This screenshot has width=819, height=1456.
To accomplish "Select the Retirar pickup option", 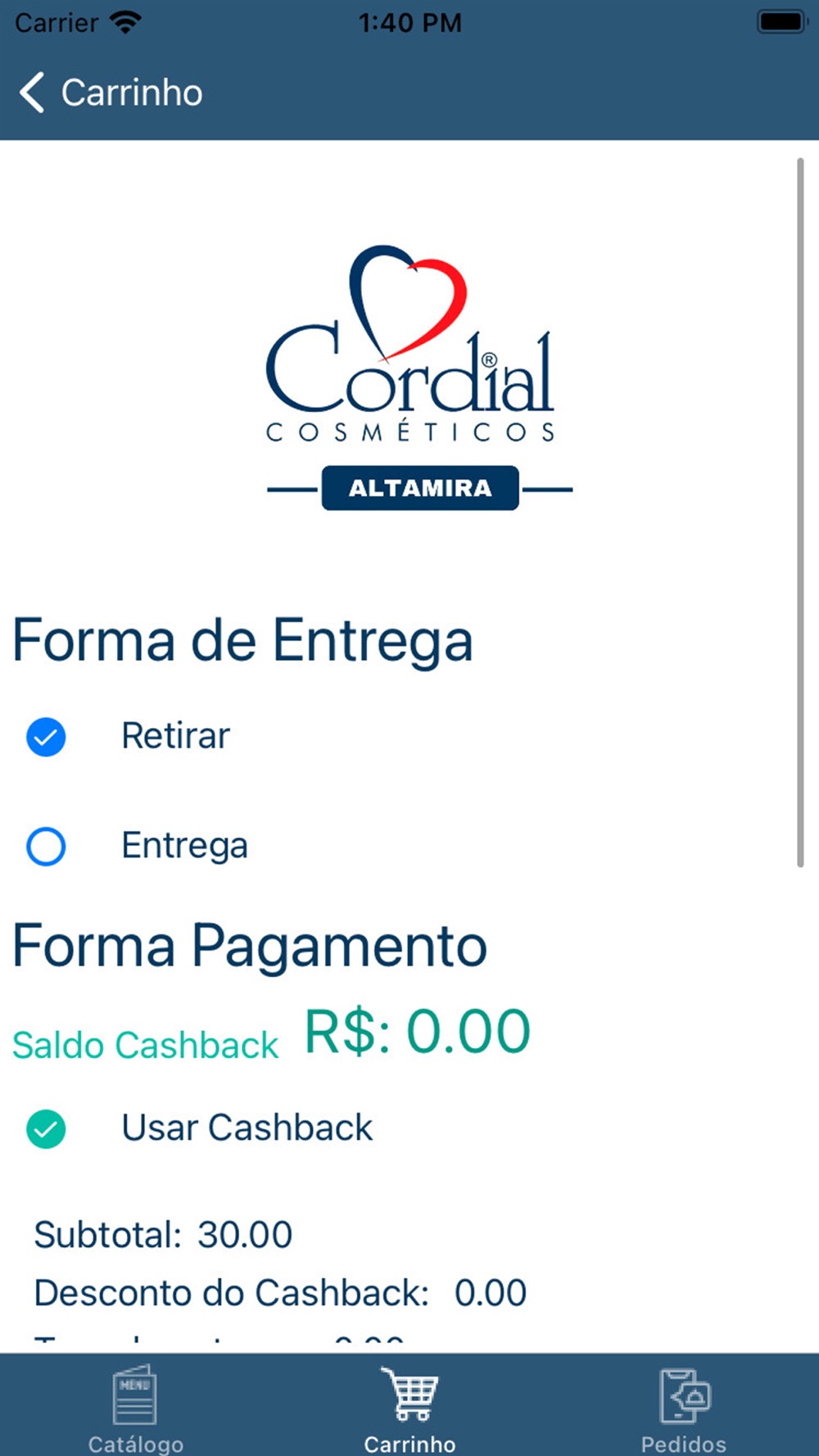I will click(47, 736).
